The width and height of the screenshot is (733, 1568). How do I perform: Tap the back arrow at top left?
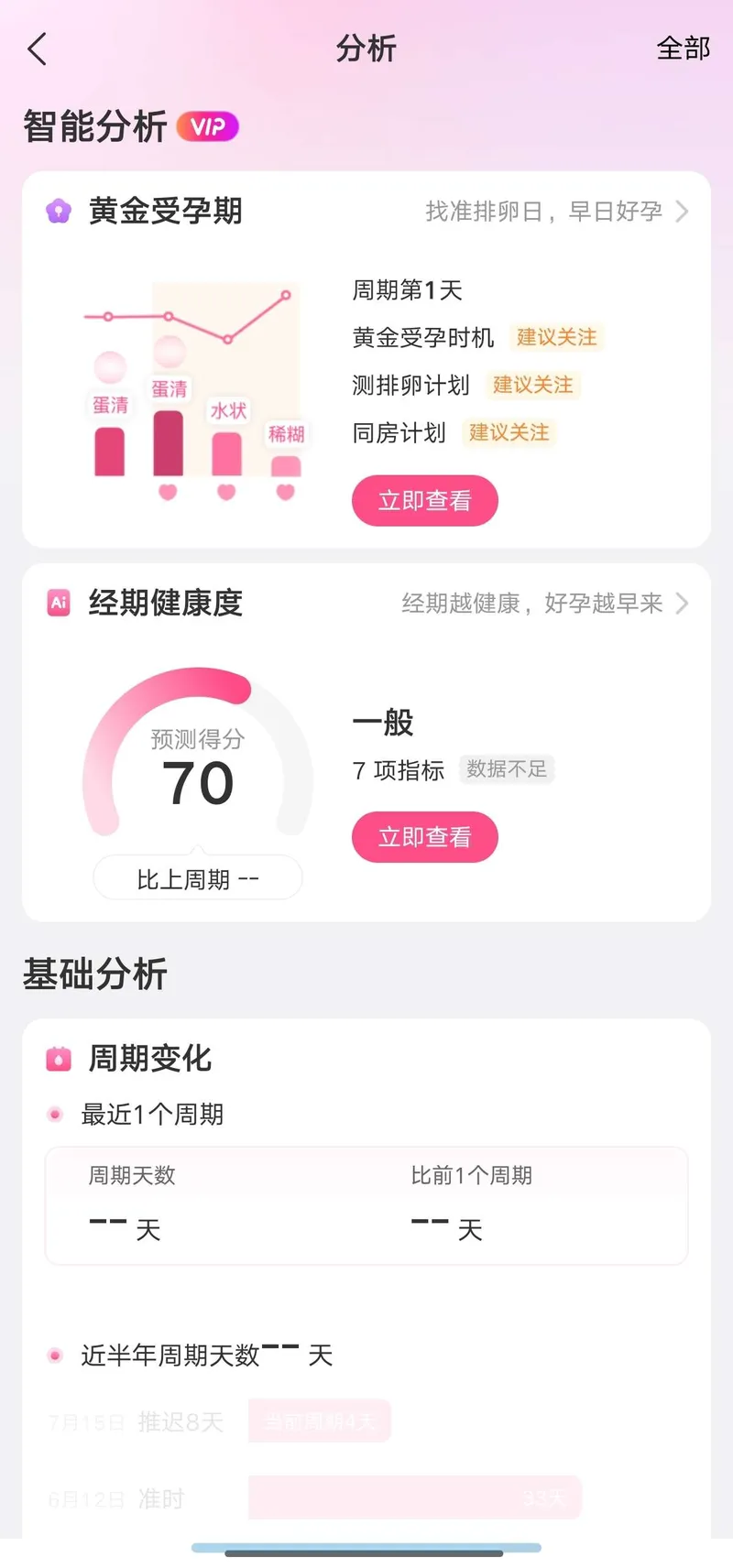point(37,49)
